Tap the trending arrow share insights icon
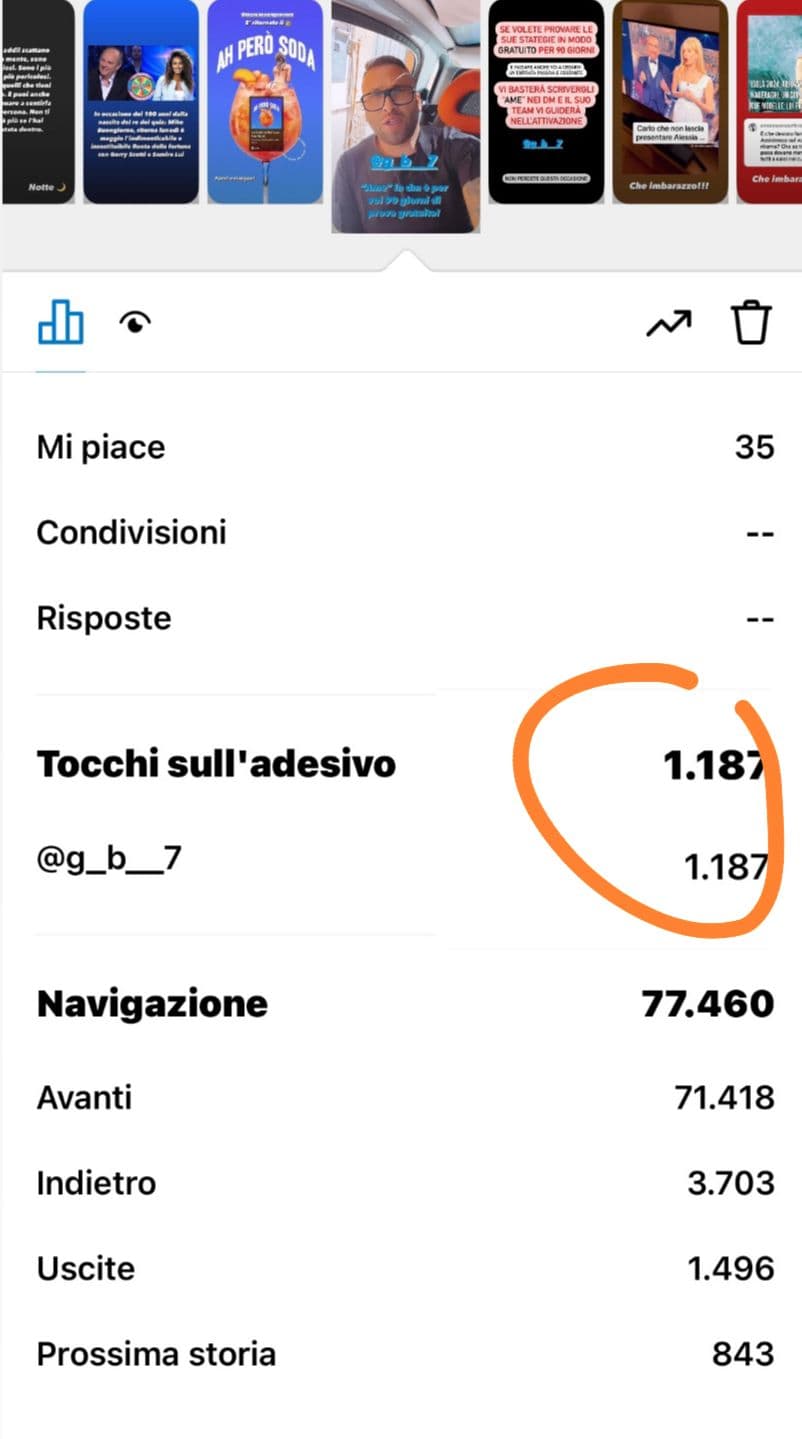This screenshot has height=1439, width=802. [x=668, y=322]
